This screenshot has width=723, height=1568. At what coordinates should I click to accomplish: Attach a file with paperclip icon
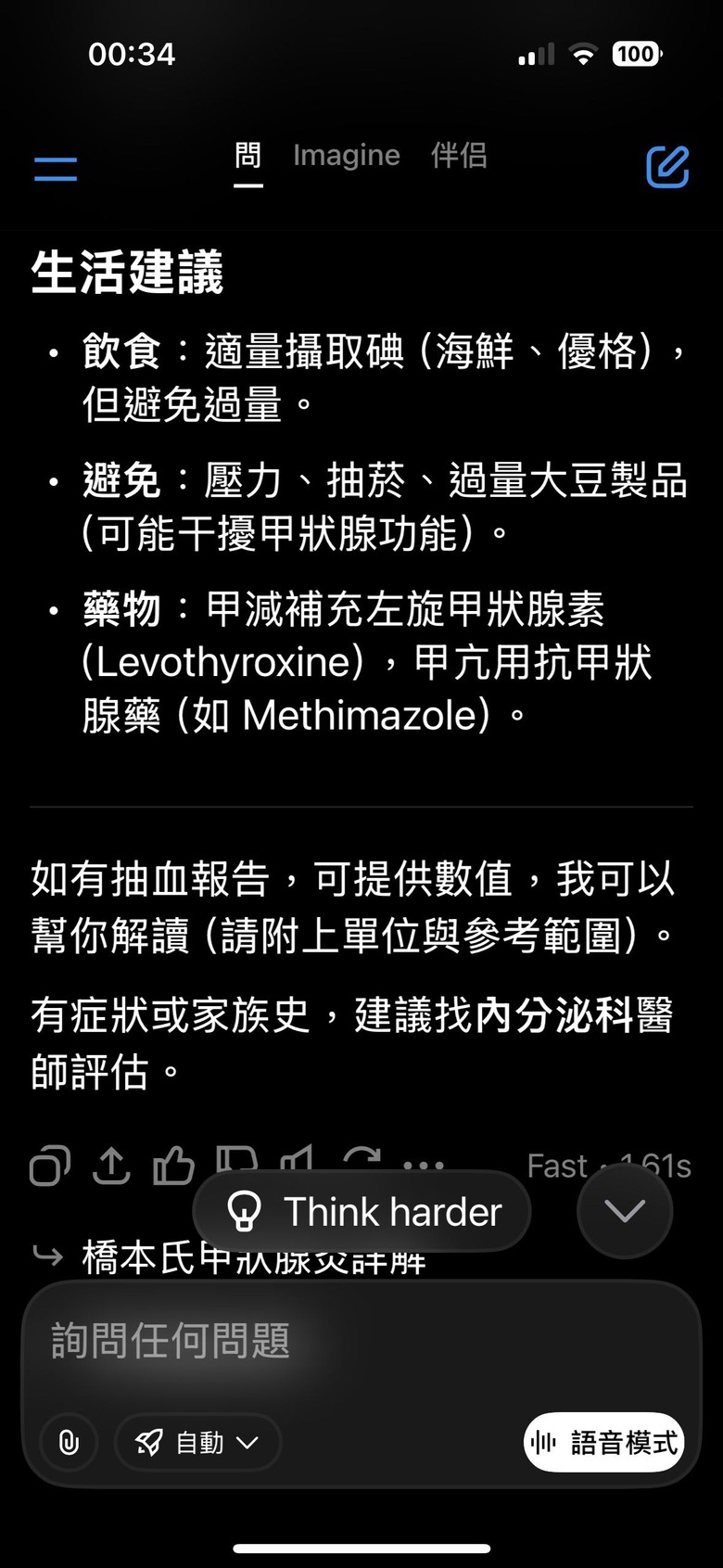(69, 1442)
